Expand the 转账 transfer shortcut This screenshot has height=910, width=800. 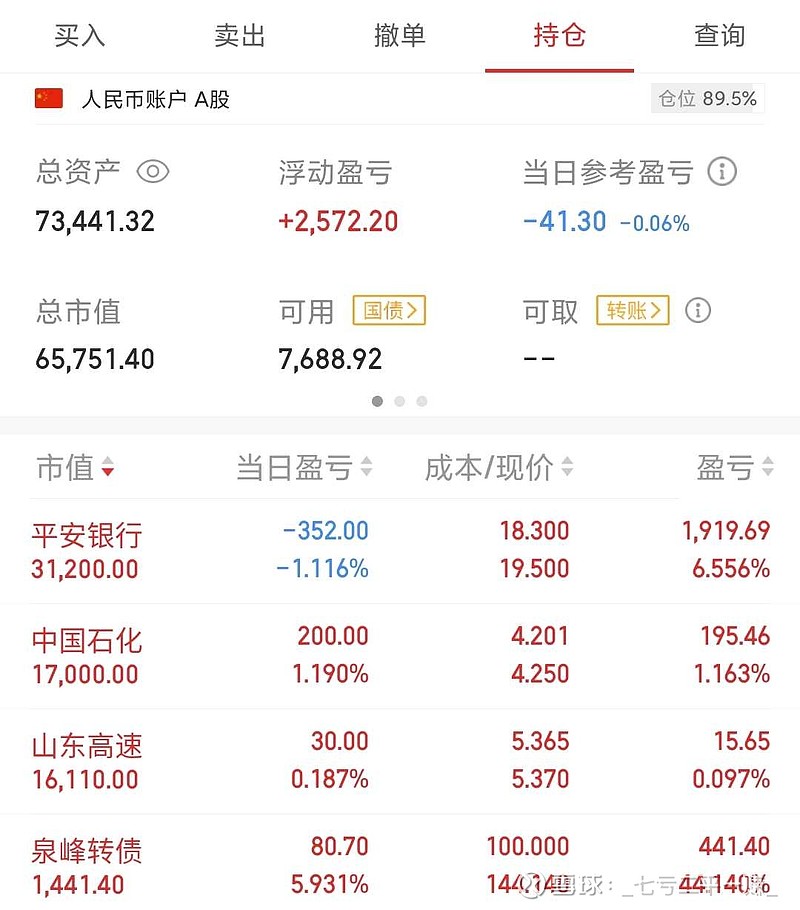point(631,311)
